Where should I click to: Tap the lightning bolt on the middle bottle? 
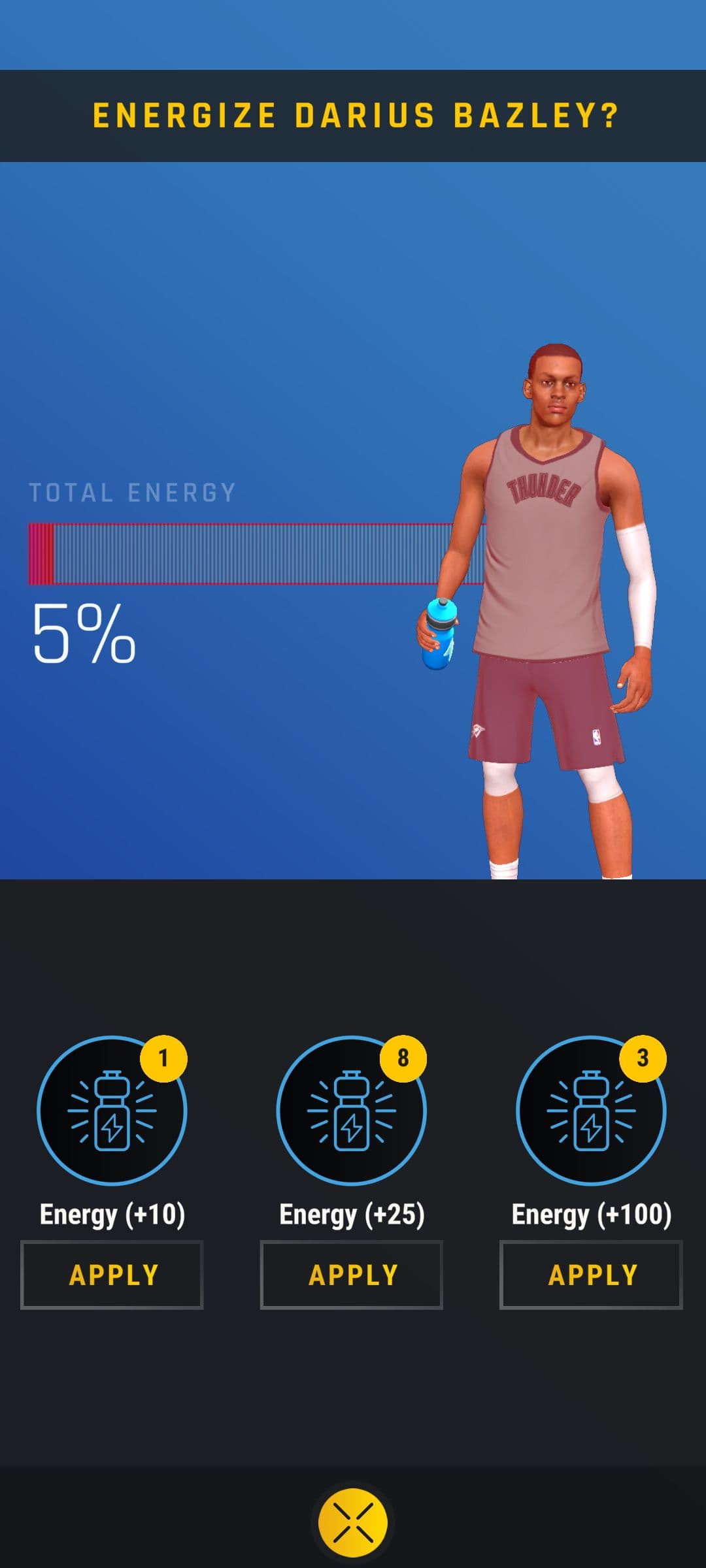[x=351, y=1128]
